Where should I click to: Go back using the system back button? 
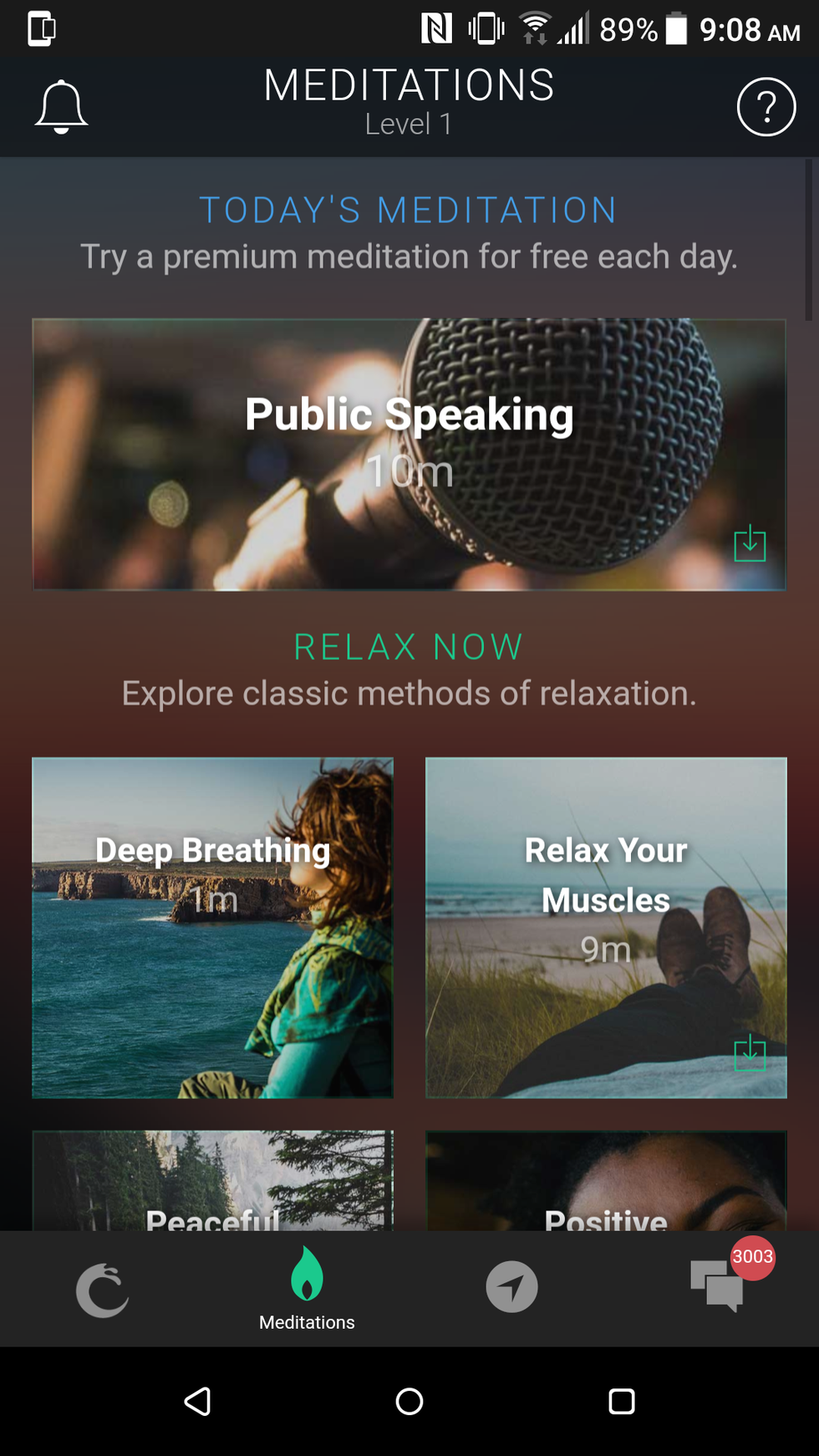(197, 1402)
